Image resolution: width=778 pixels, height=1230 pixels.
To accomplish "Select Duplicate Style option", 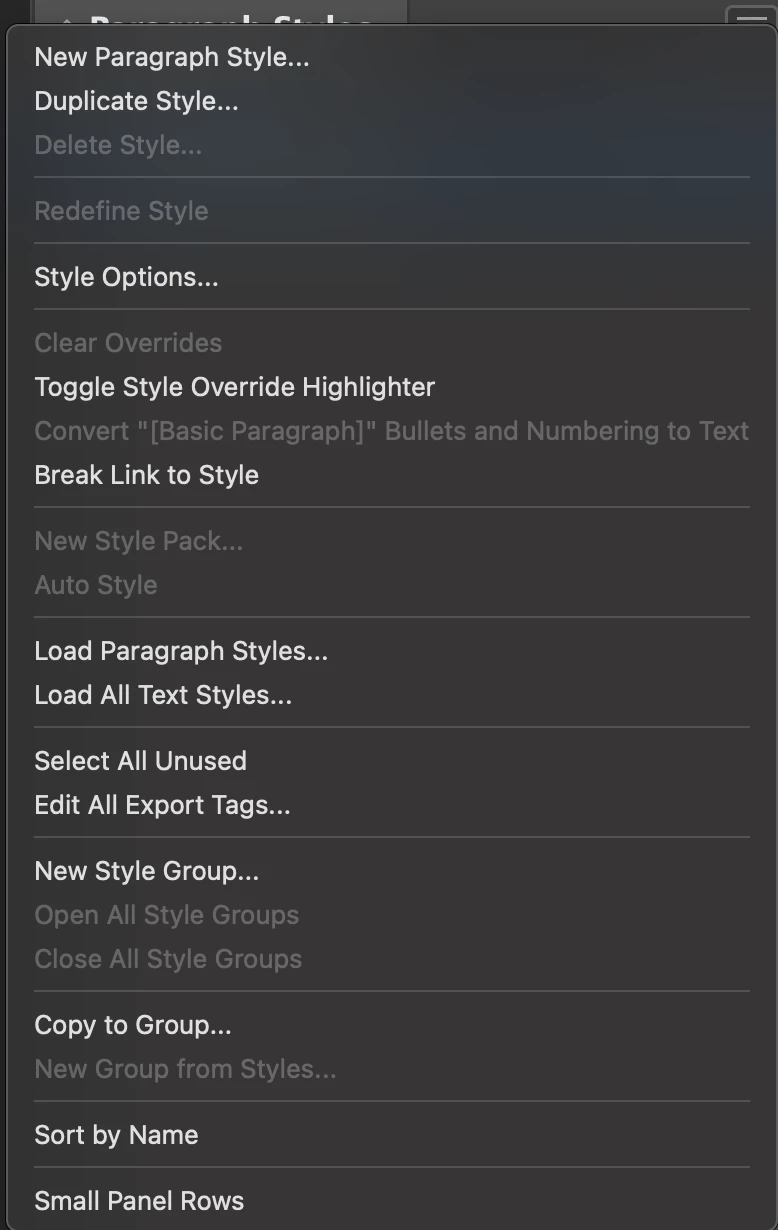I will 136,101.
